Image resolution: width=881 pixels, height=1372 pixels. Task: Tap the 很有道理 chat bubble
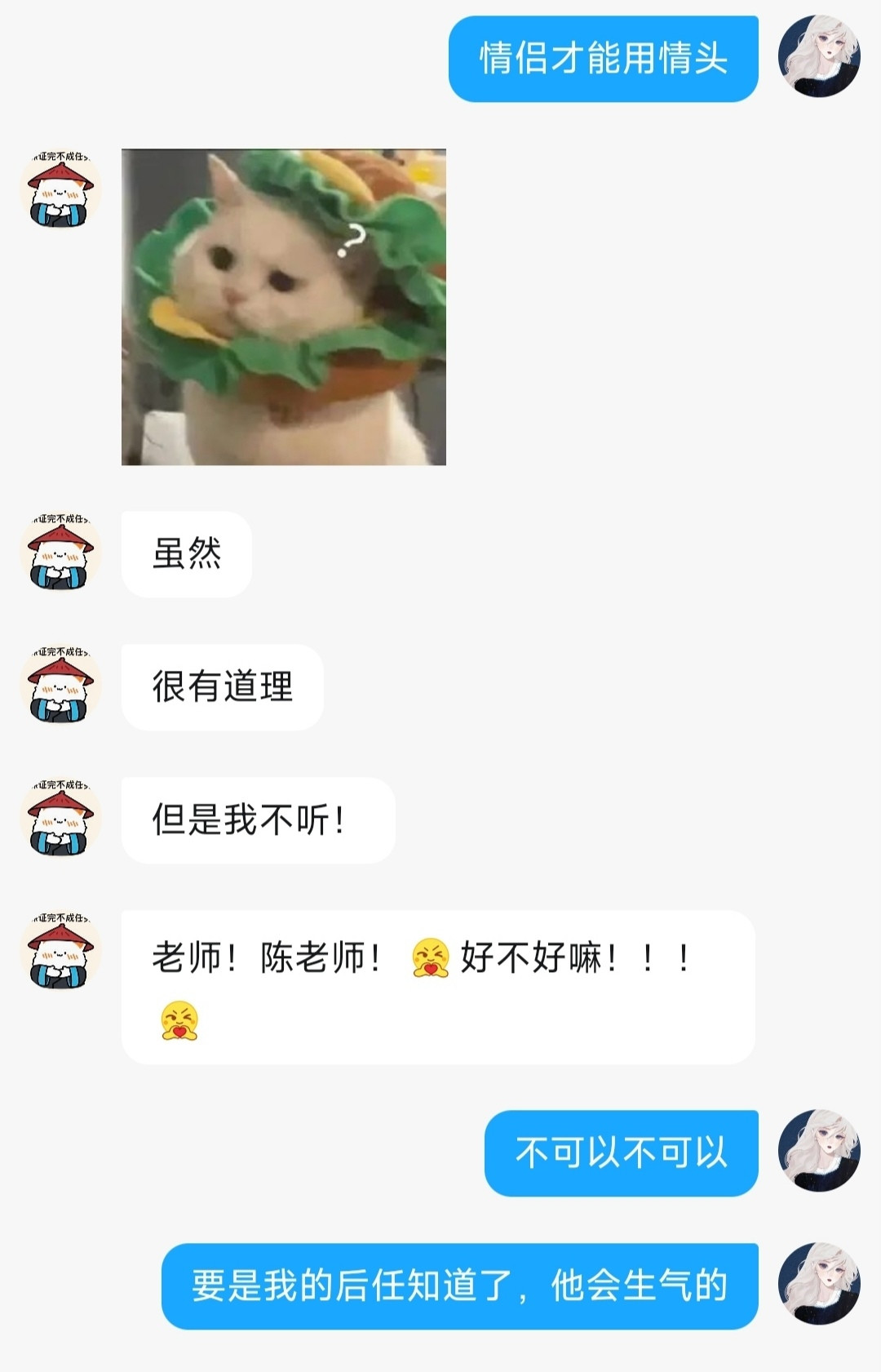pos(223,688)
